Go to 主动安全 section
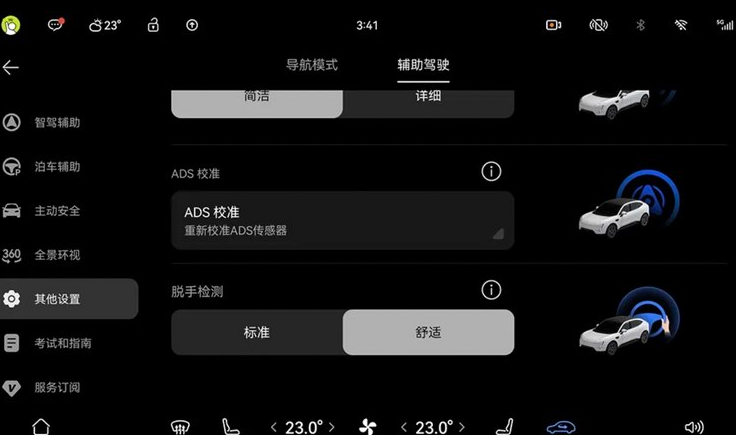736x435 pixels. [57, 211]
